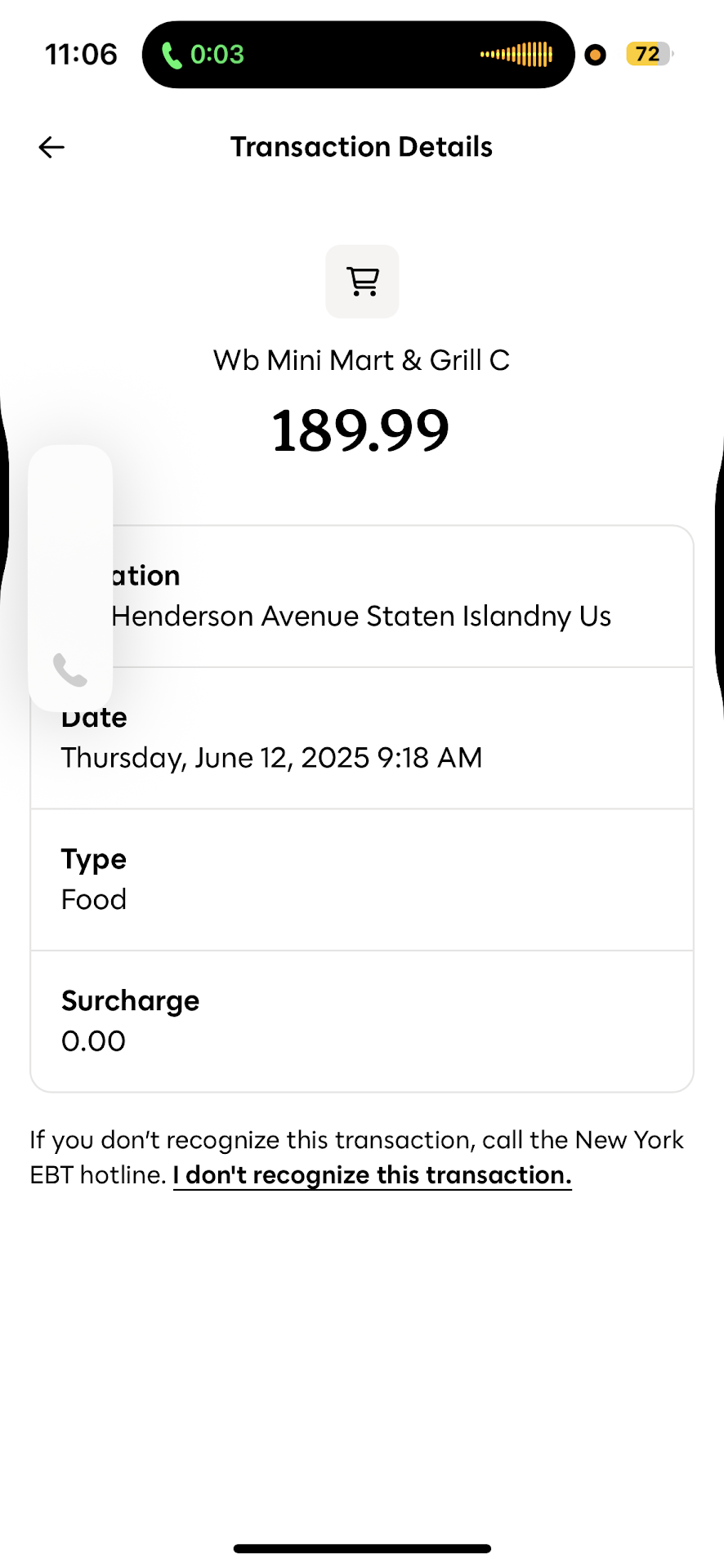Tap 'I don't recognize this transaction' link
Screen dimensions: 724x1568
pos(372,1175)
